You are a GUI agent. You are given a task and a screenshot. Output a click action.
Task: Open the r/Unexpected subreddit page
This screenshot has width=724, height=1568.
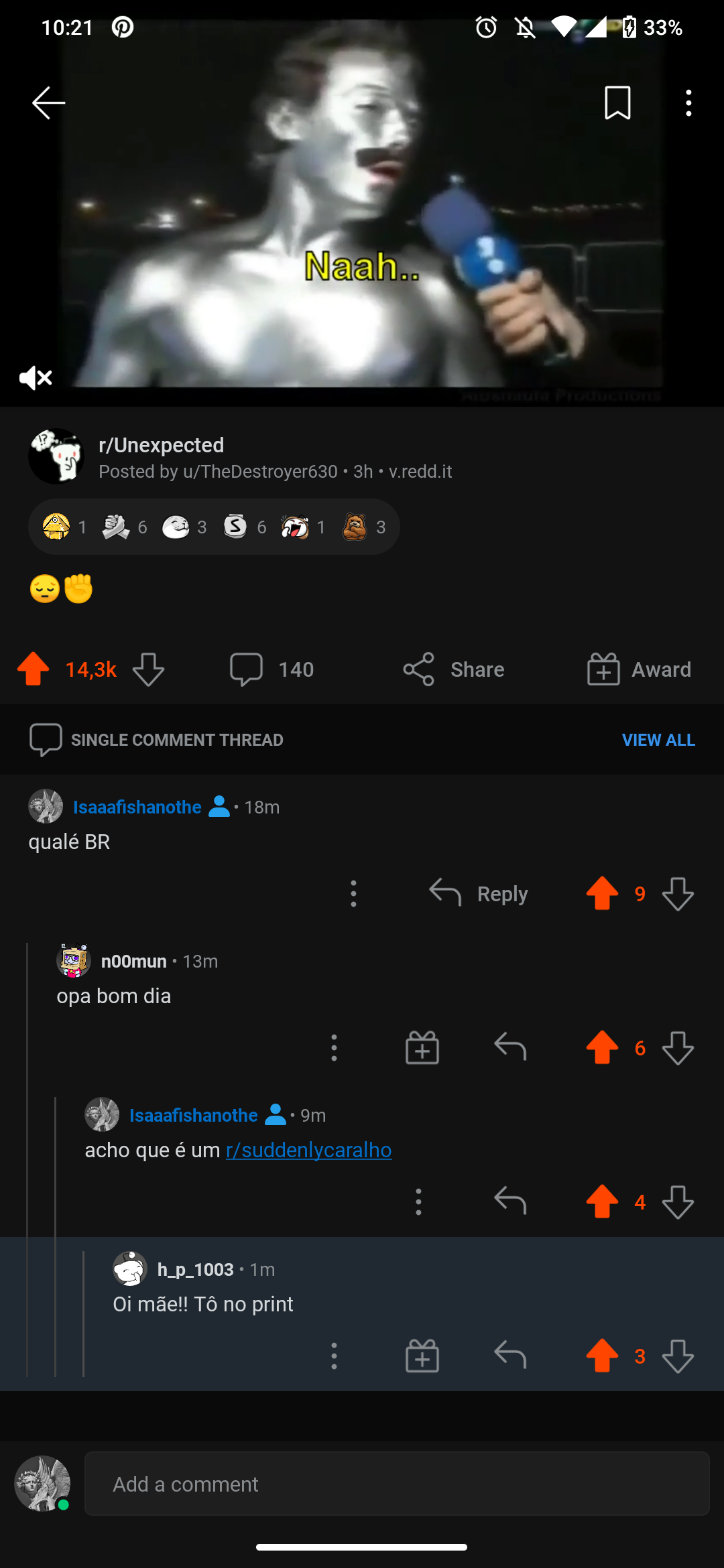162,444
